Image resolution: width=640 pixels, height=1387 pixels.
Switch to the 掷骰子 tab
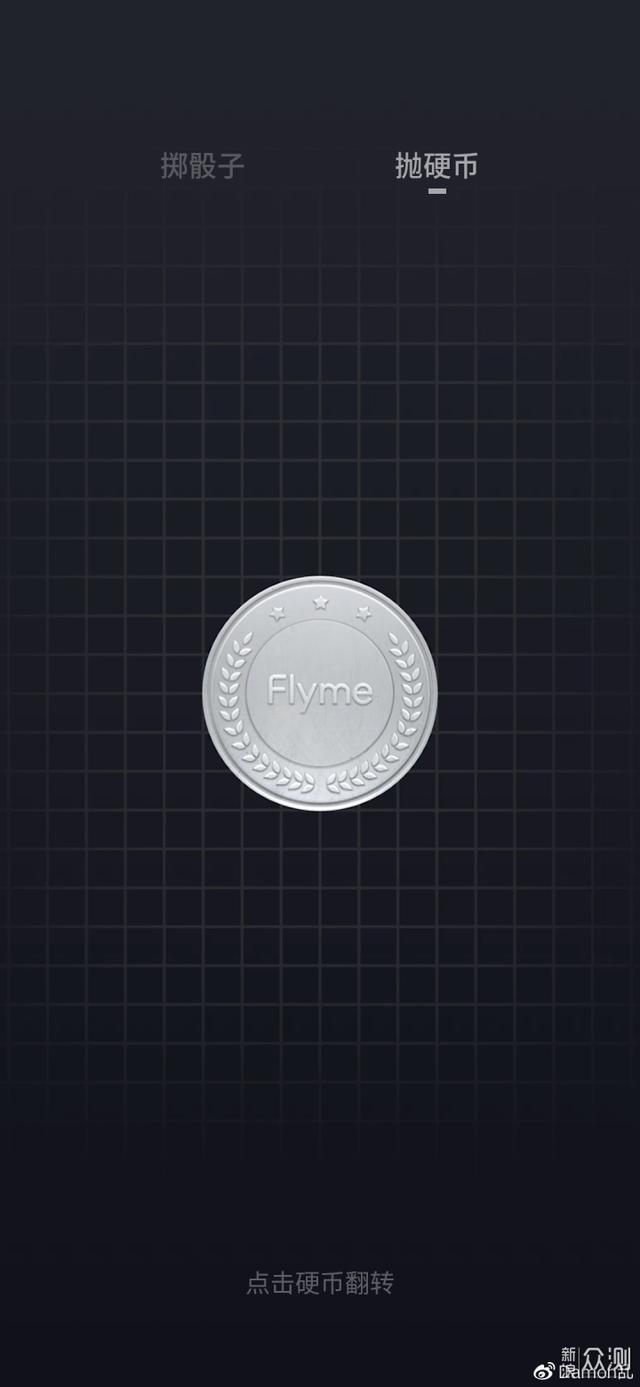tap(202, 166)
